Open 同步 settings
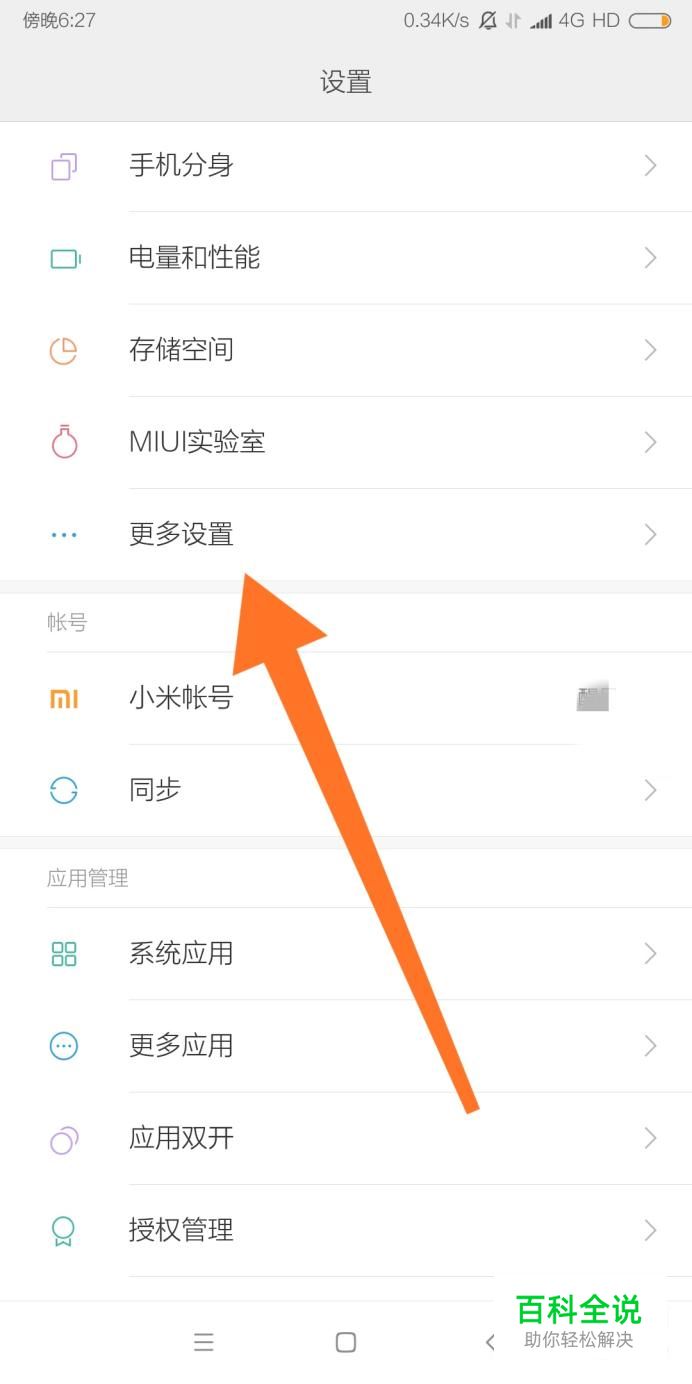 point(345,790)
